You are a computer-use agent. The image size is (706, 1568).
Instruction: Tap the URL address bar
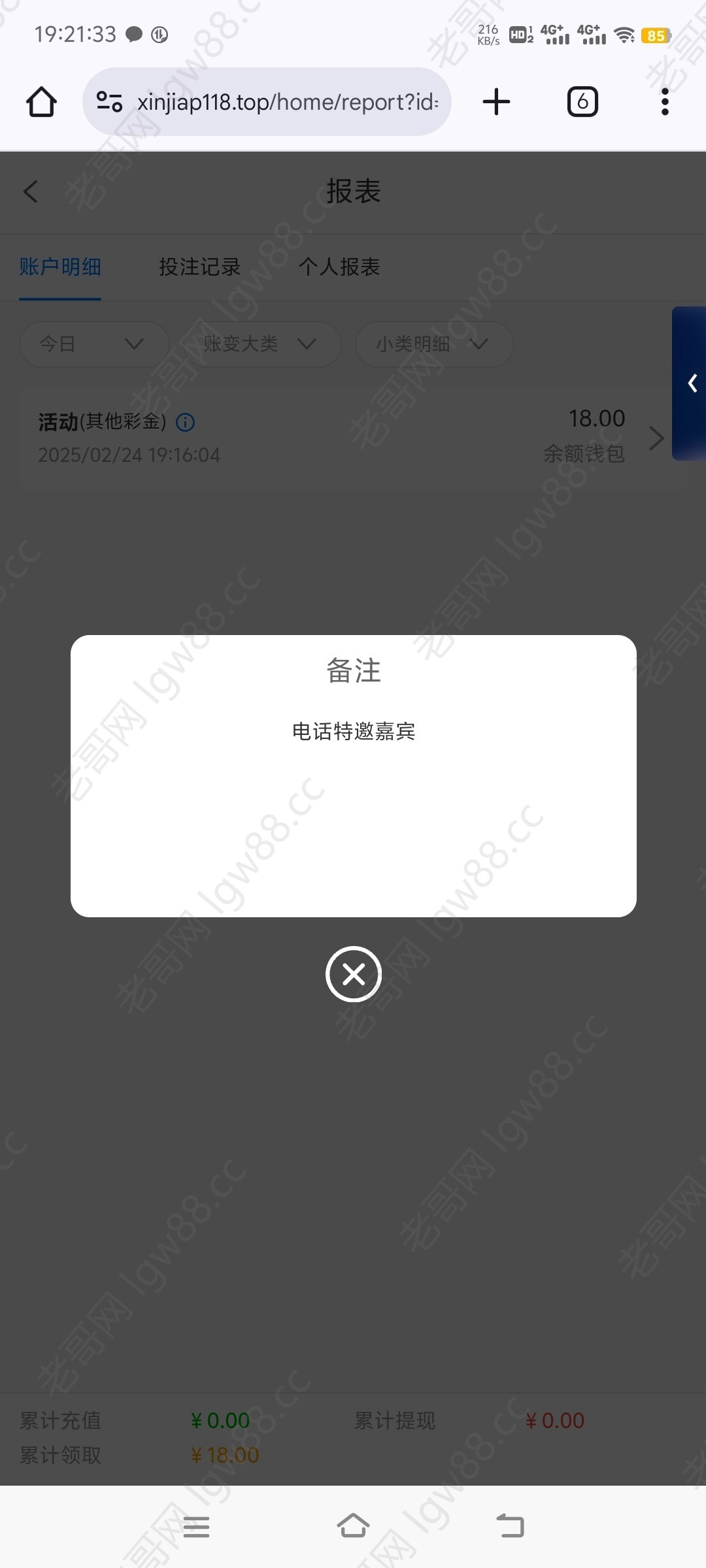coord(275,102)
